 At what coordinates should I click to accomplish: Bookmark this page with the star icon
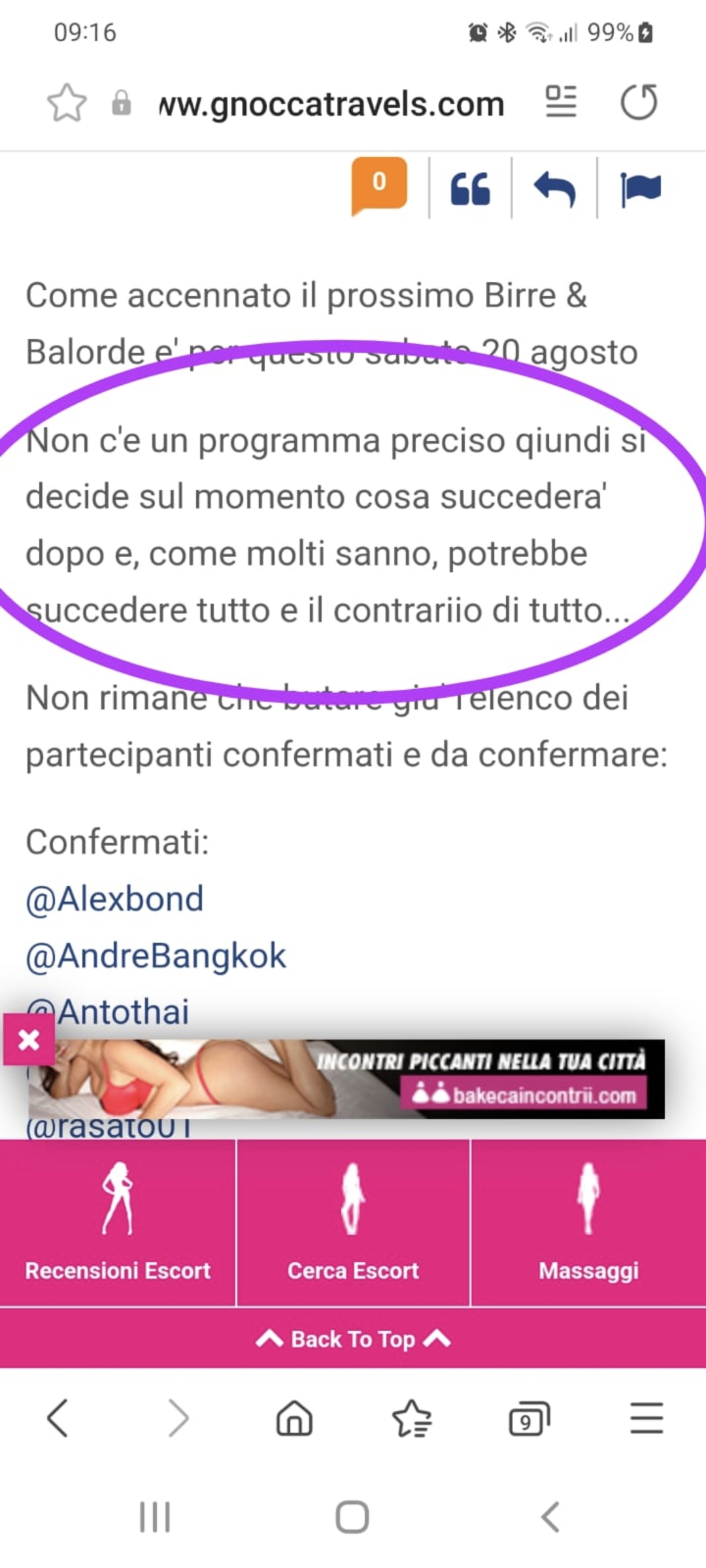67,103
